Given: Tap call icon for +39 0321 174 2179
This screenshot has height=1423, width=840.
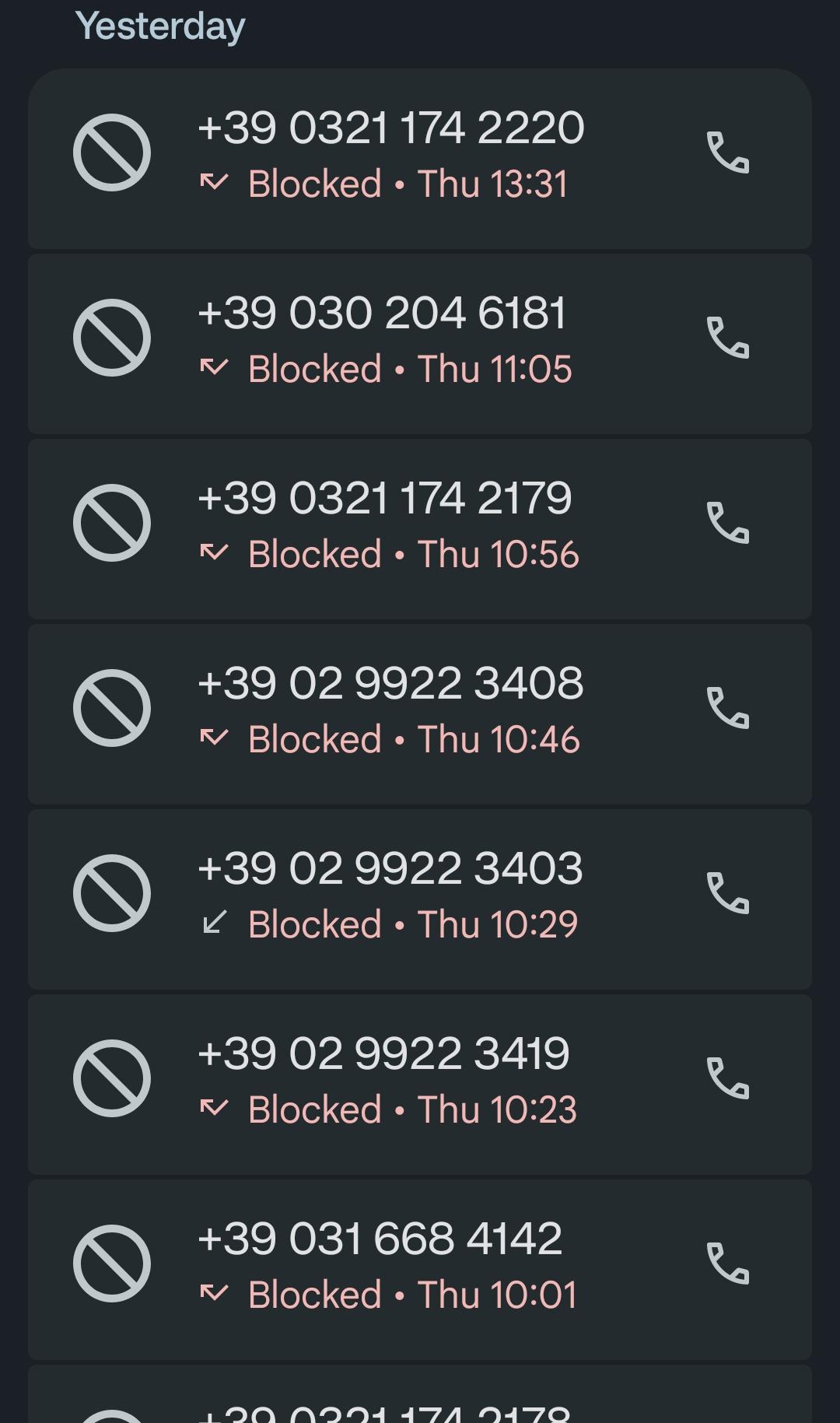Looking at the screenshot, I should (728, 523).
